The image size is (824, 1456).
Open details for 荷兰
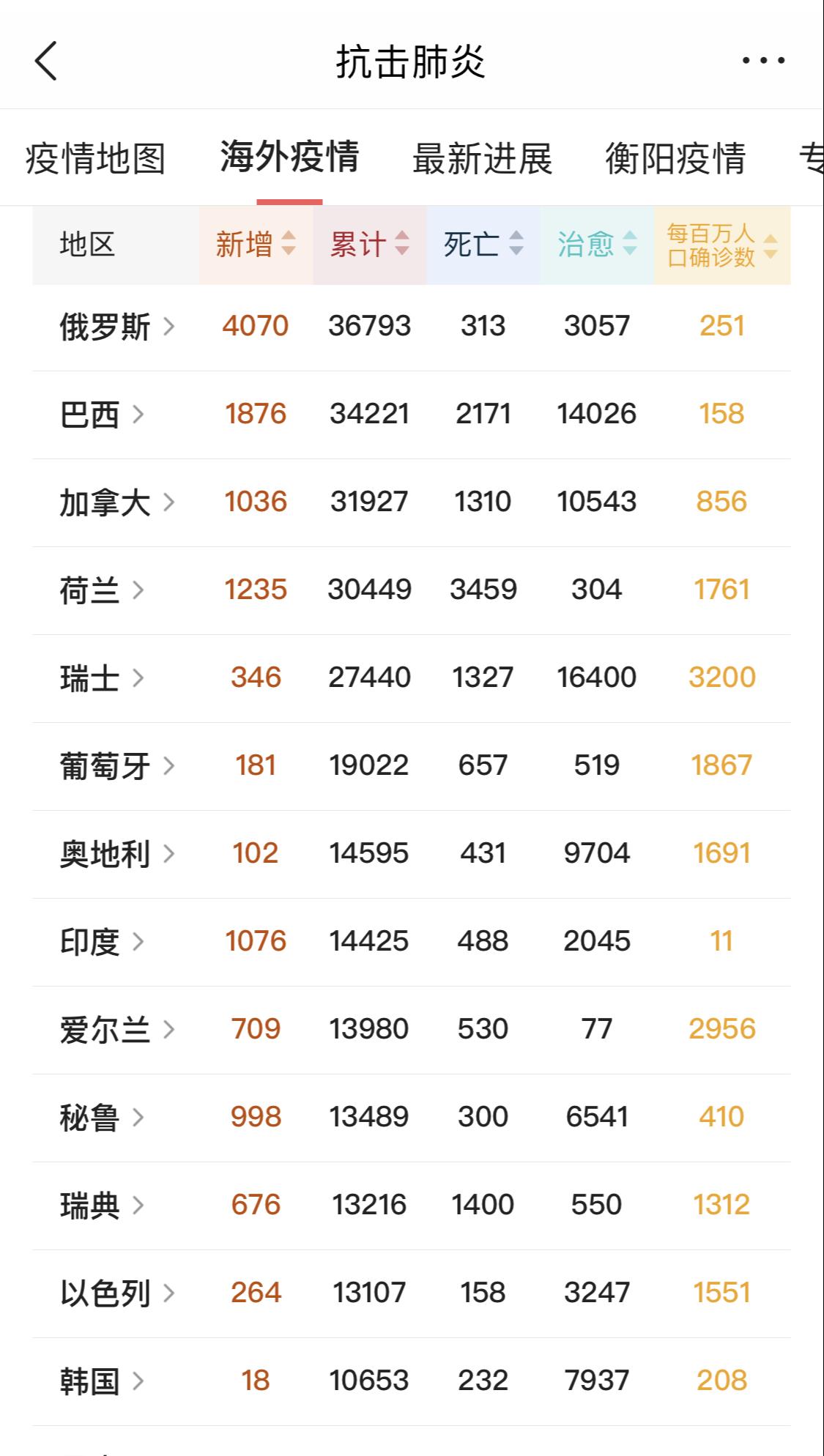[102, 590]
